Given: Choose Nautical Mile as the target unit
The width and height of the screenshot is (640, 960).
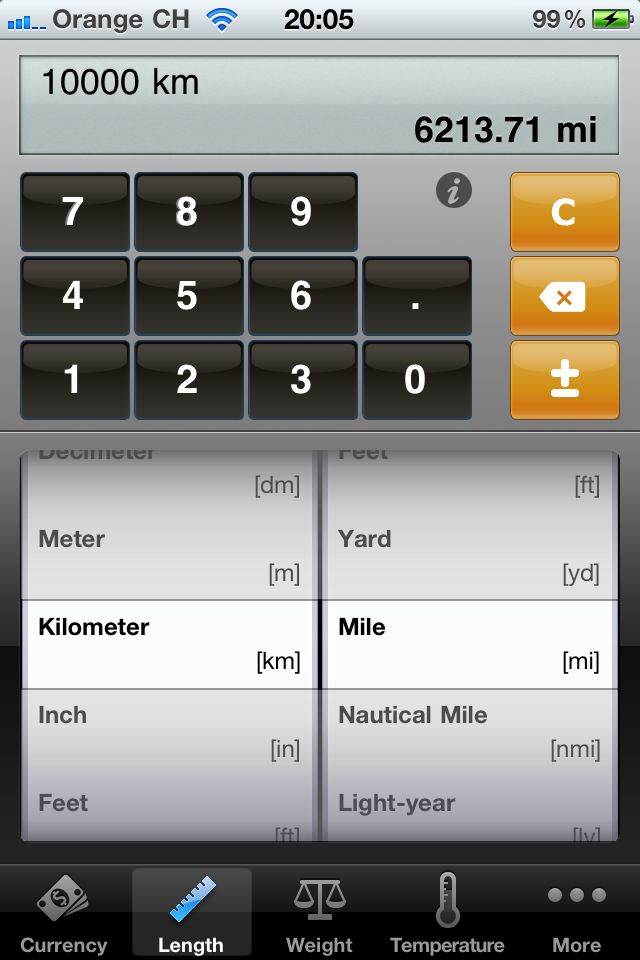Looking at the screenshot, I should [x=468, y=732].
